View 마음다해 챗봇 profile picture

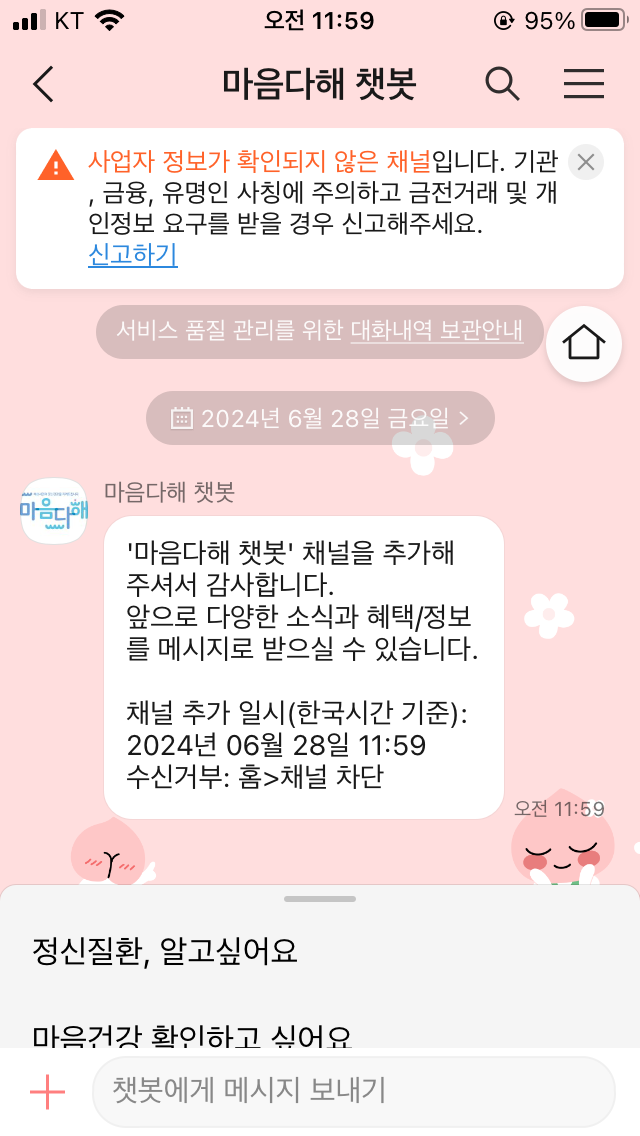pyautogui.click(x=54, y=510)
